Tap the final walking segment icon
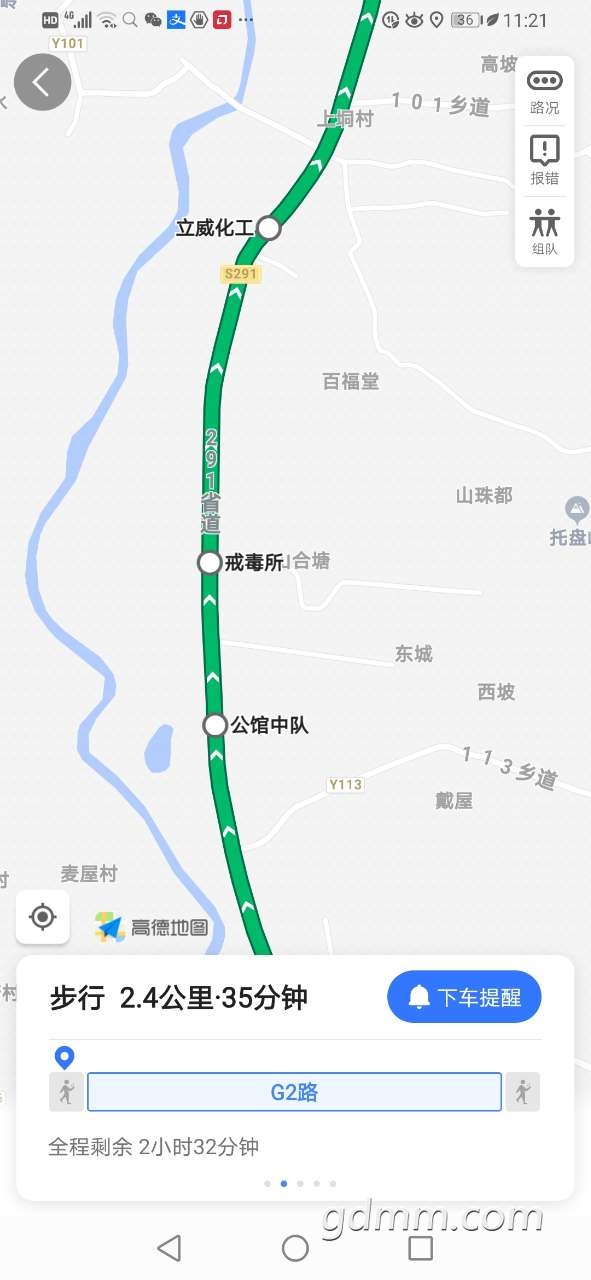 click(x=522, y=1092)
